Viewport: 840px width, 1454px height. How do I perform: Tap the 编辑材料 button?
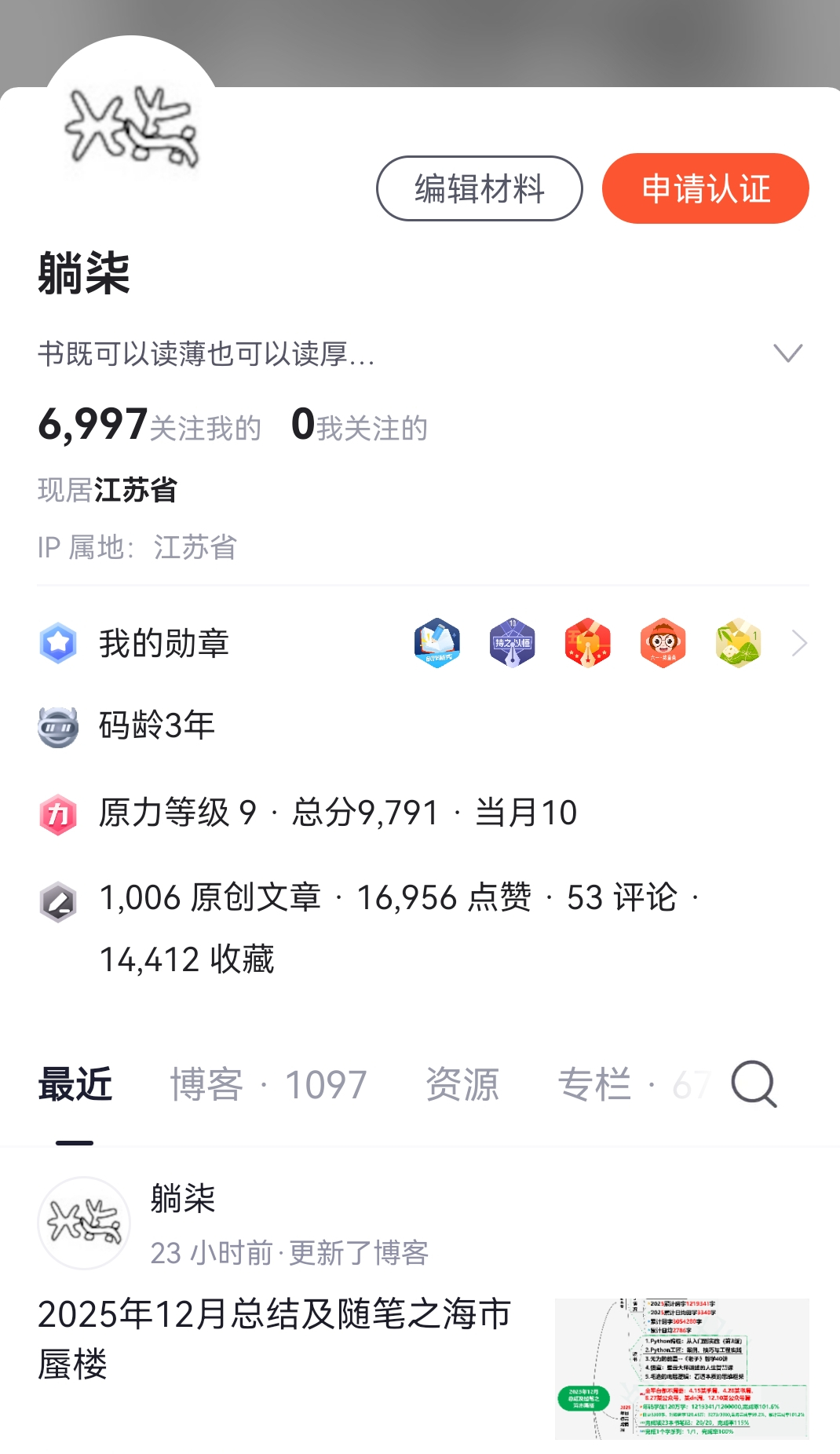[479, 188]
